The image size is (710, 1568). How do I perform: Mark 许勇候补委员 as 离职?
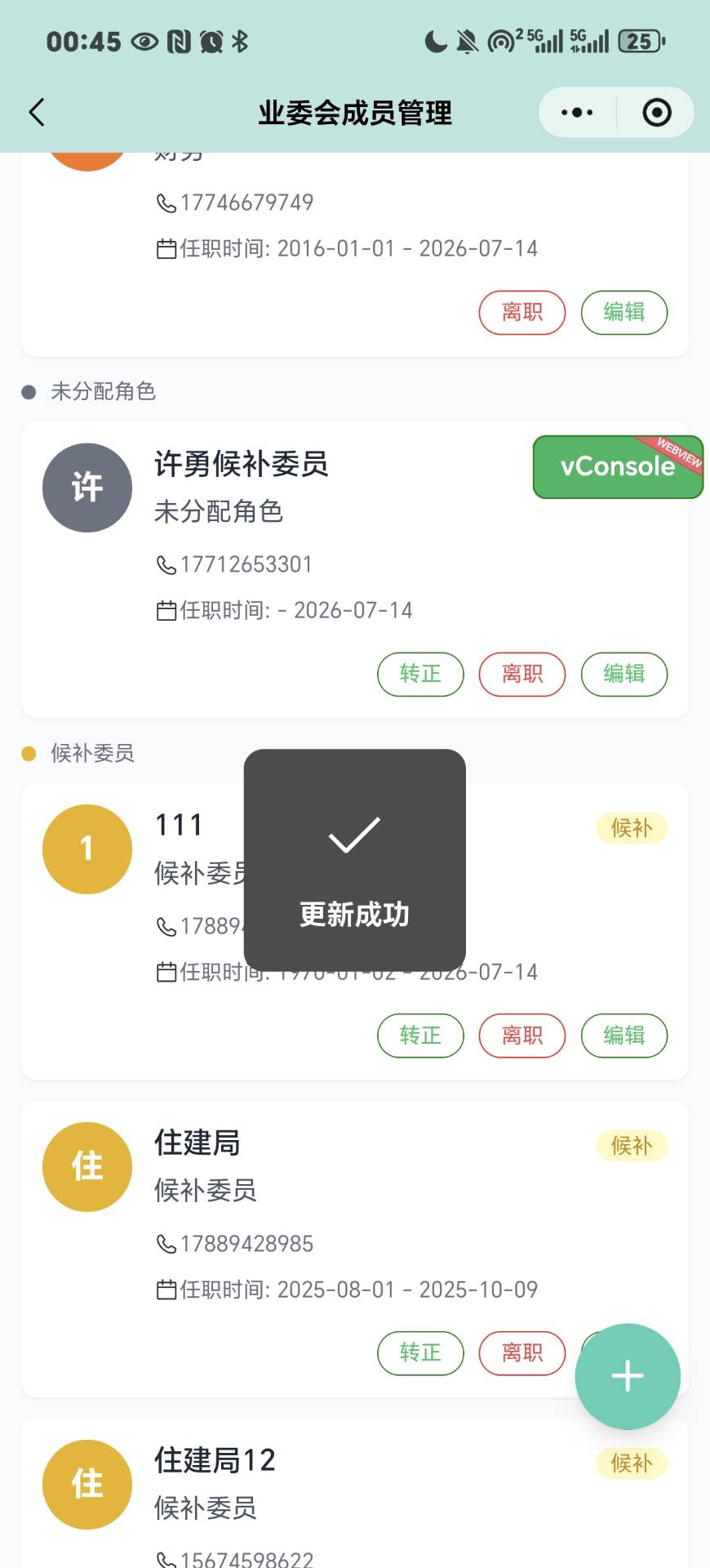[521, 674]
